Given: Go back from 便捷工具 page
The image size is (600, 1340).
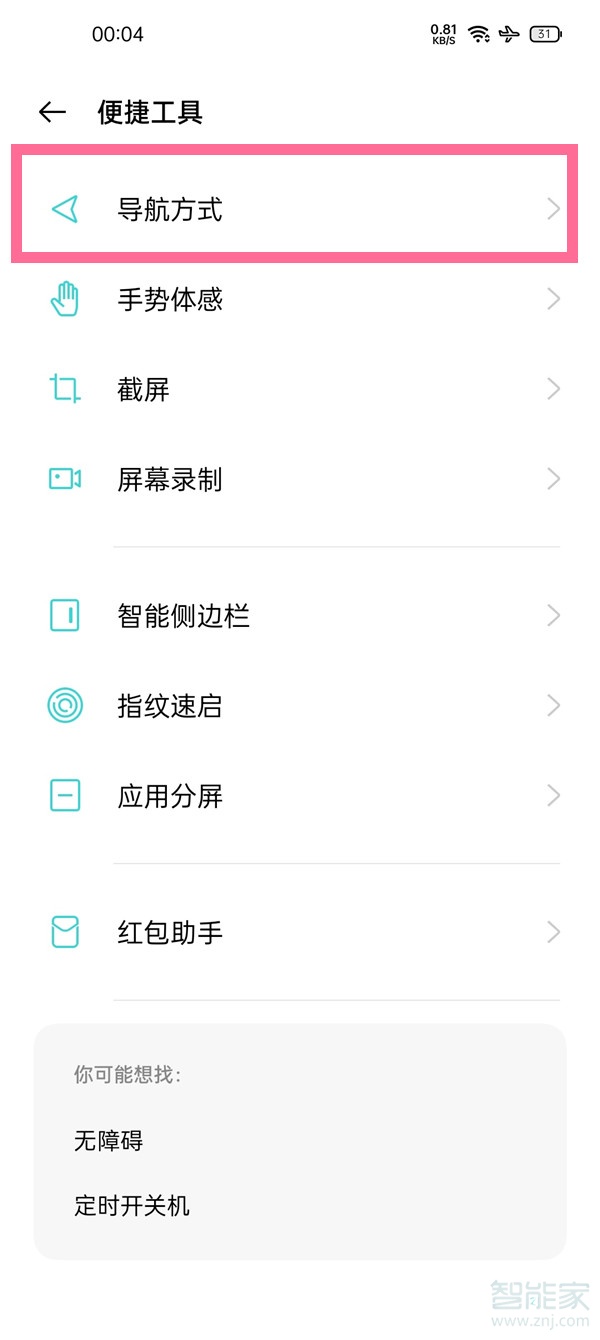Looking at the screenshot, I should point(52,112).
